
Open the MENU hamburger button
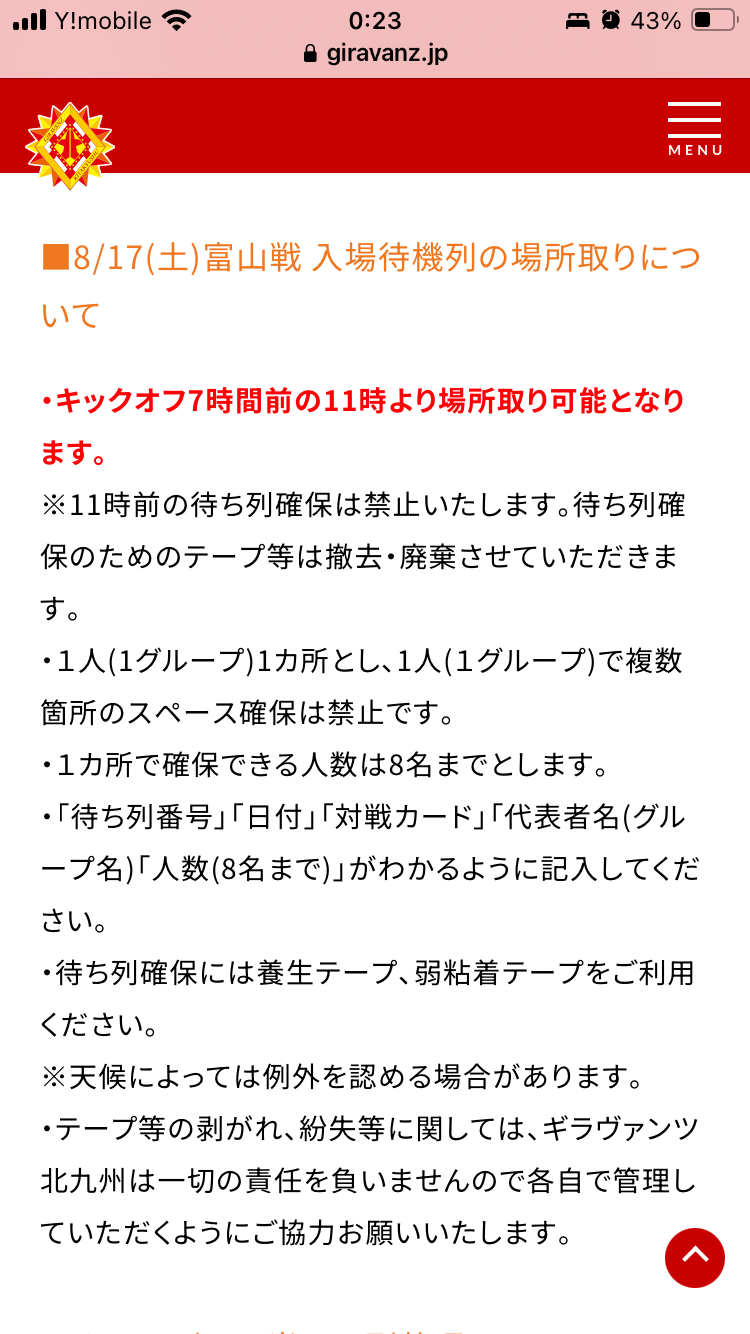(x=695, y=129)
